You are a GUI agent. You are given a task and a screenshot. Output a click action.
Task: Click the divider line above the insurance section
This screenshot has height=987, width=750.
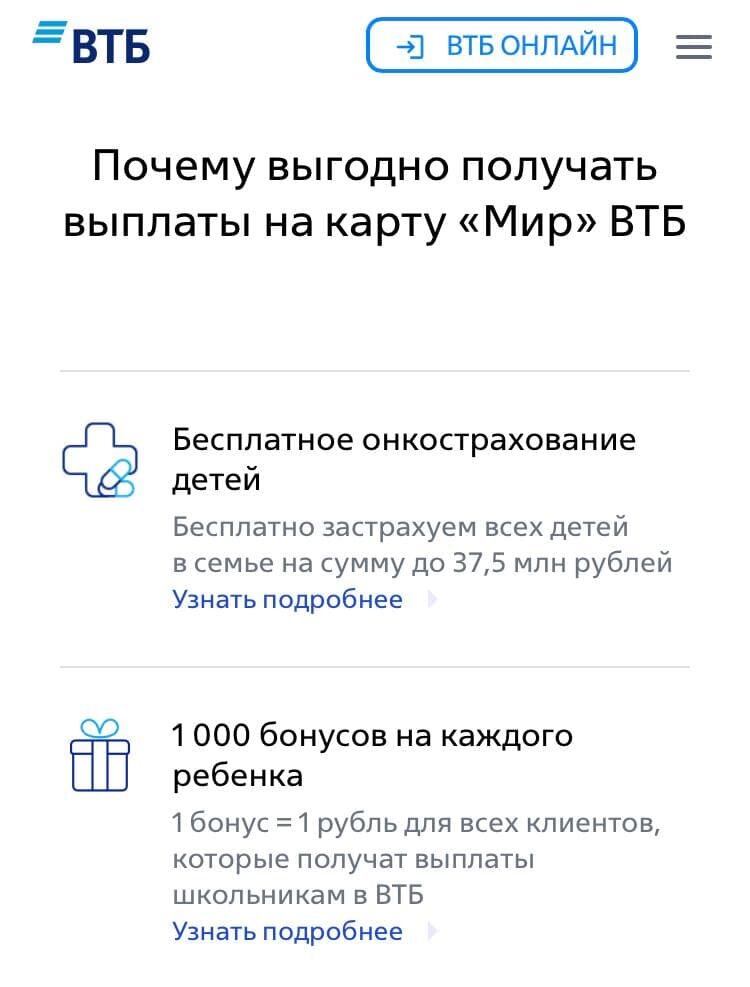(x=375, y=371)
